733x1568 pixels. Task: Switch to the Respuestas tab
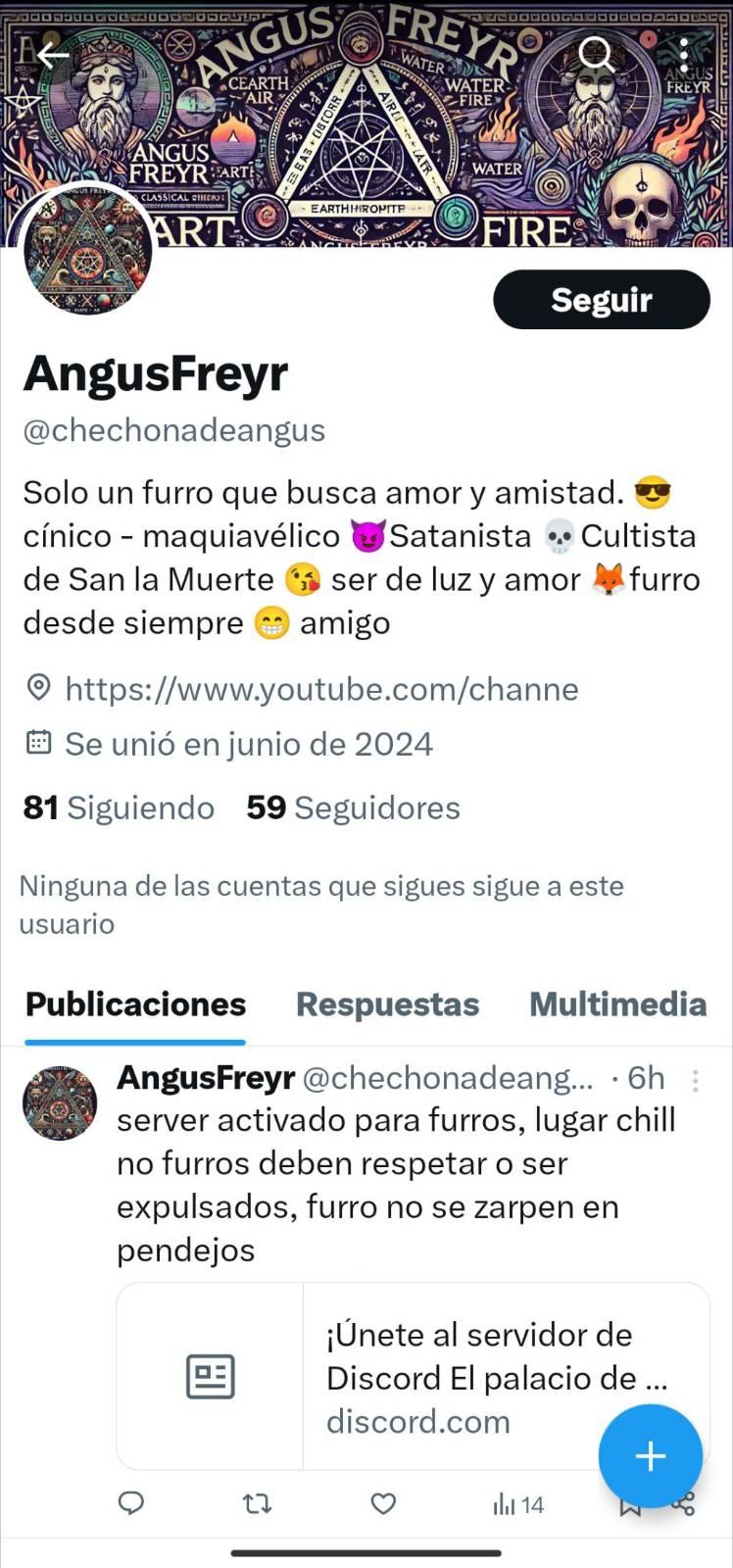[387, 1004]
